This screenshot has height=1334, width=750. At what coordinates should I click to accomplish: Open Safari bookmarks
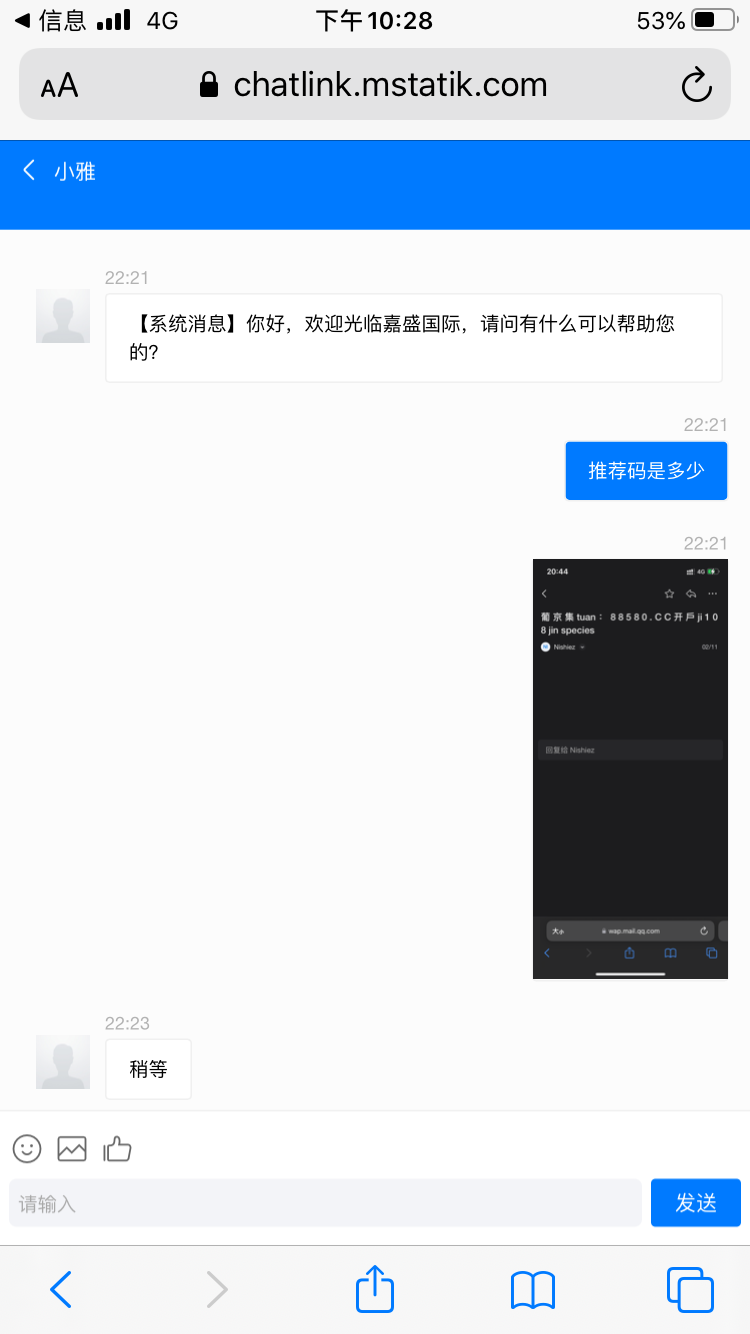533,1289
